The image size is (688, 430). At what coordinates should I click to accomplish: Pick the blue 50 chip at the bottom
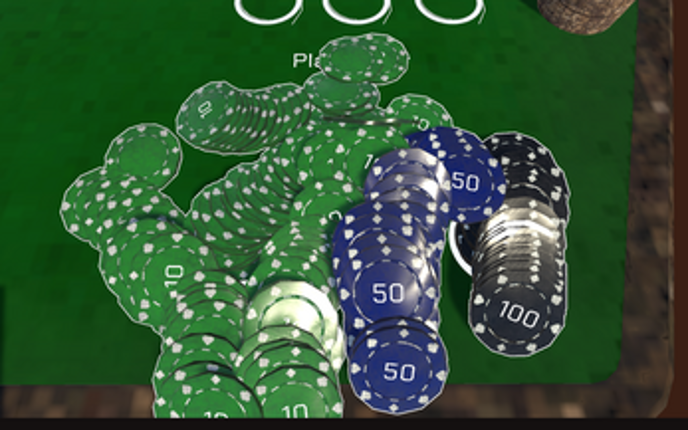(399, 370)
